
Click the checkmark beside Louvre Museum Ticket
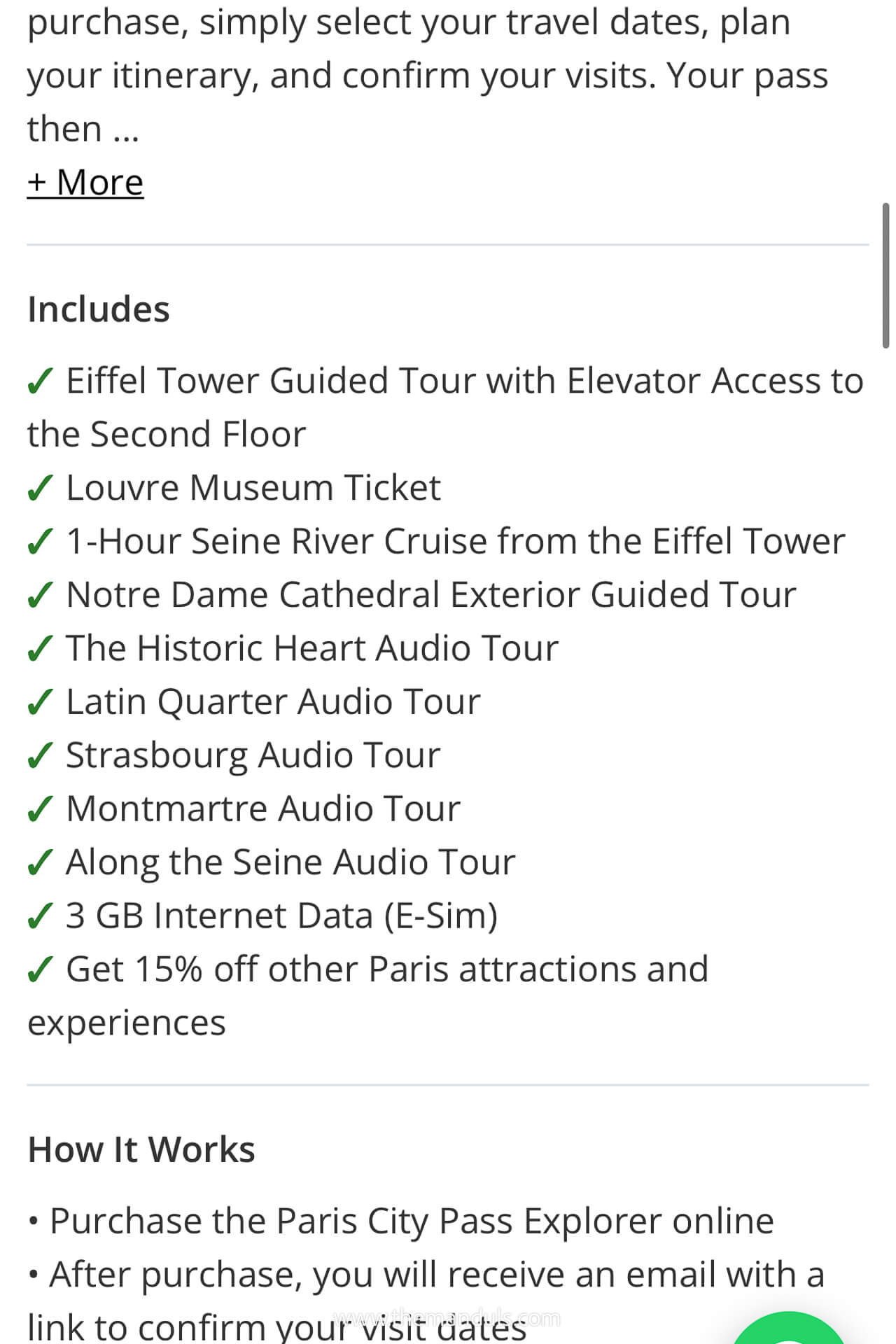(40, 488)
